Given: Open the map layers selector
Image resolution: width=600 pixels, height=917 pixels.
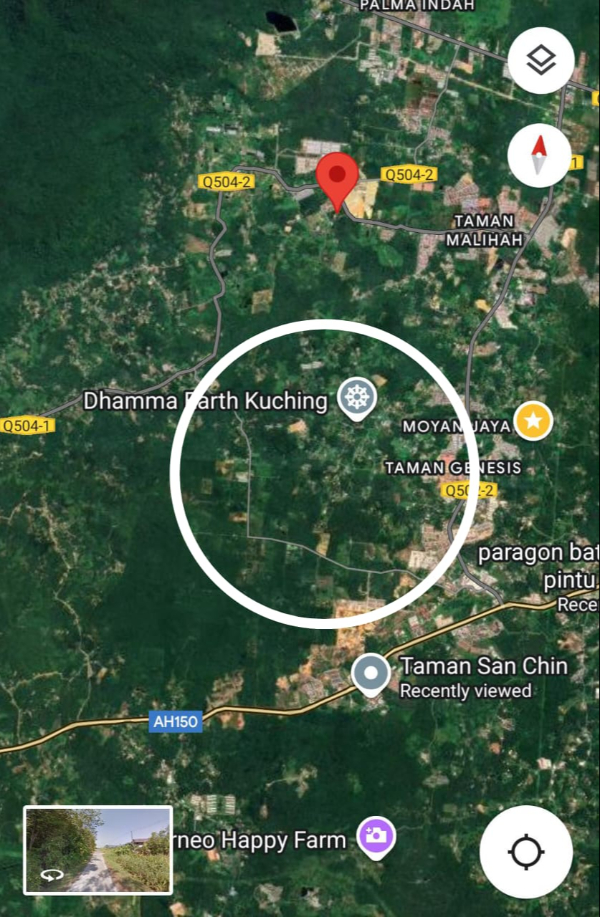Looking at the screenshot, I should (x=540, y=60).
